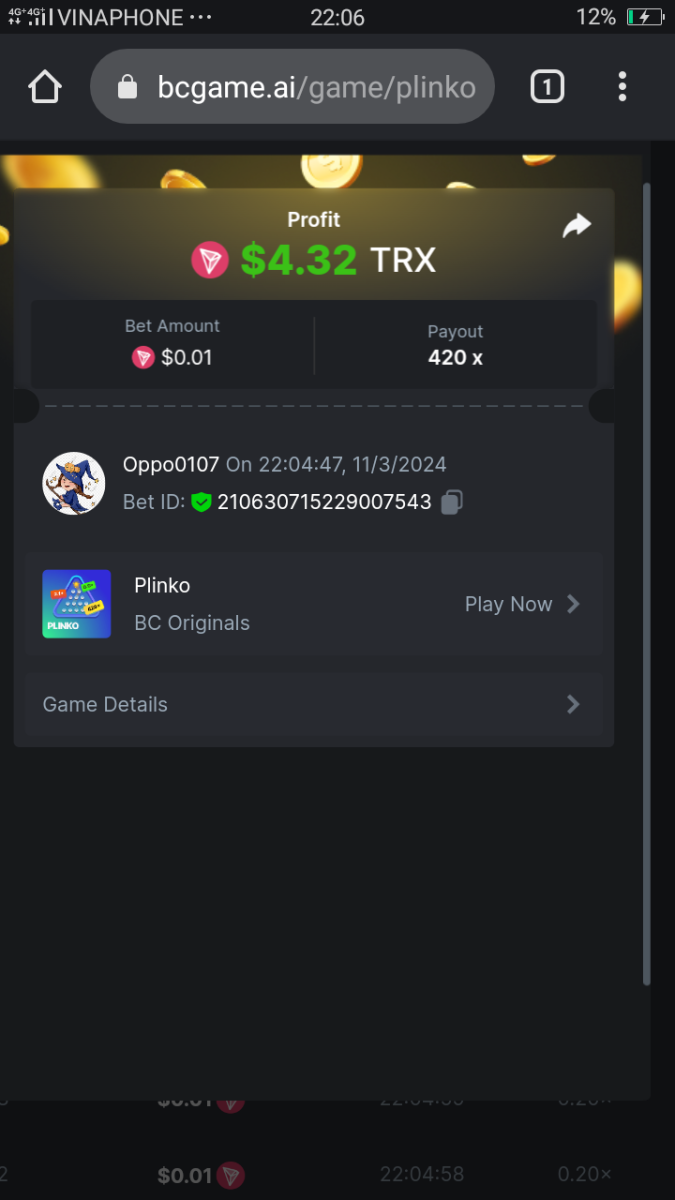Share this profit result
This screenshot has height=1200, width=675.
[x=577, y=227]
